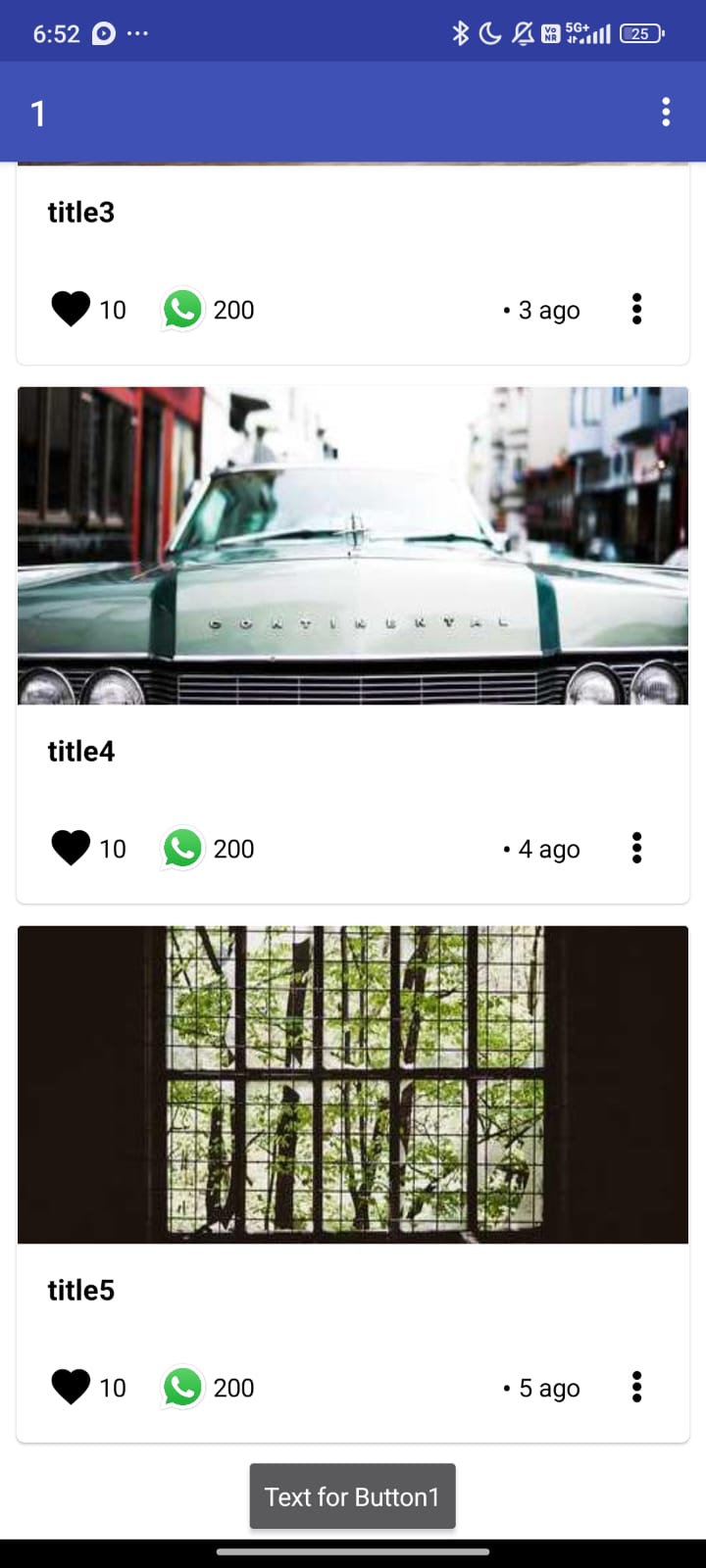Open the title4 car photo card
The height and width of the screenshot is (1568, 706).
point(353,546)
